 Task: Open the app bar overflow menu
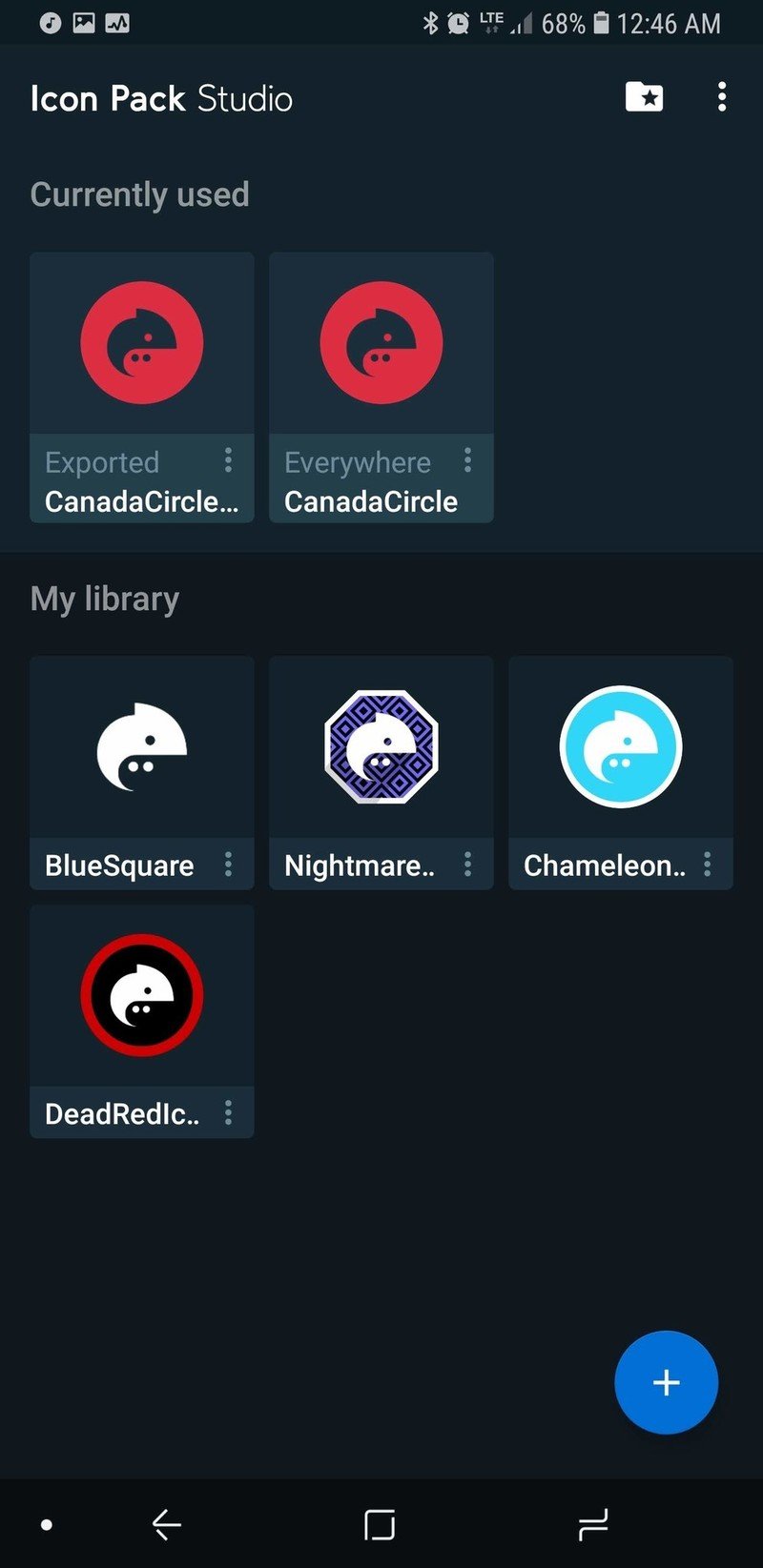(722, 96)
